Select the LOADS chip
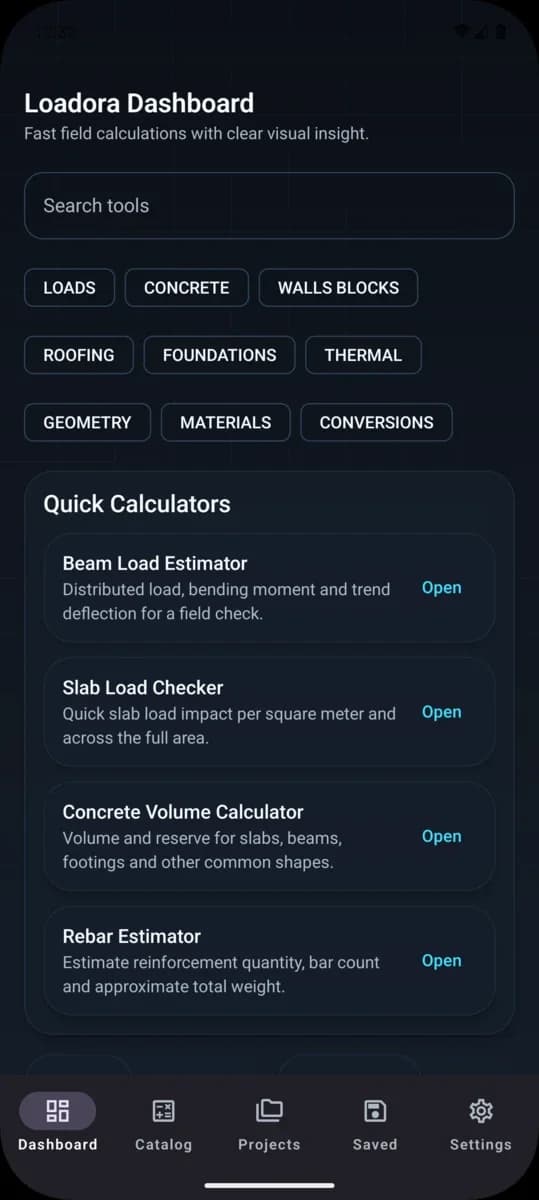 point(69,288)
